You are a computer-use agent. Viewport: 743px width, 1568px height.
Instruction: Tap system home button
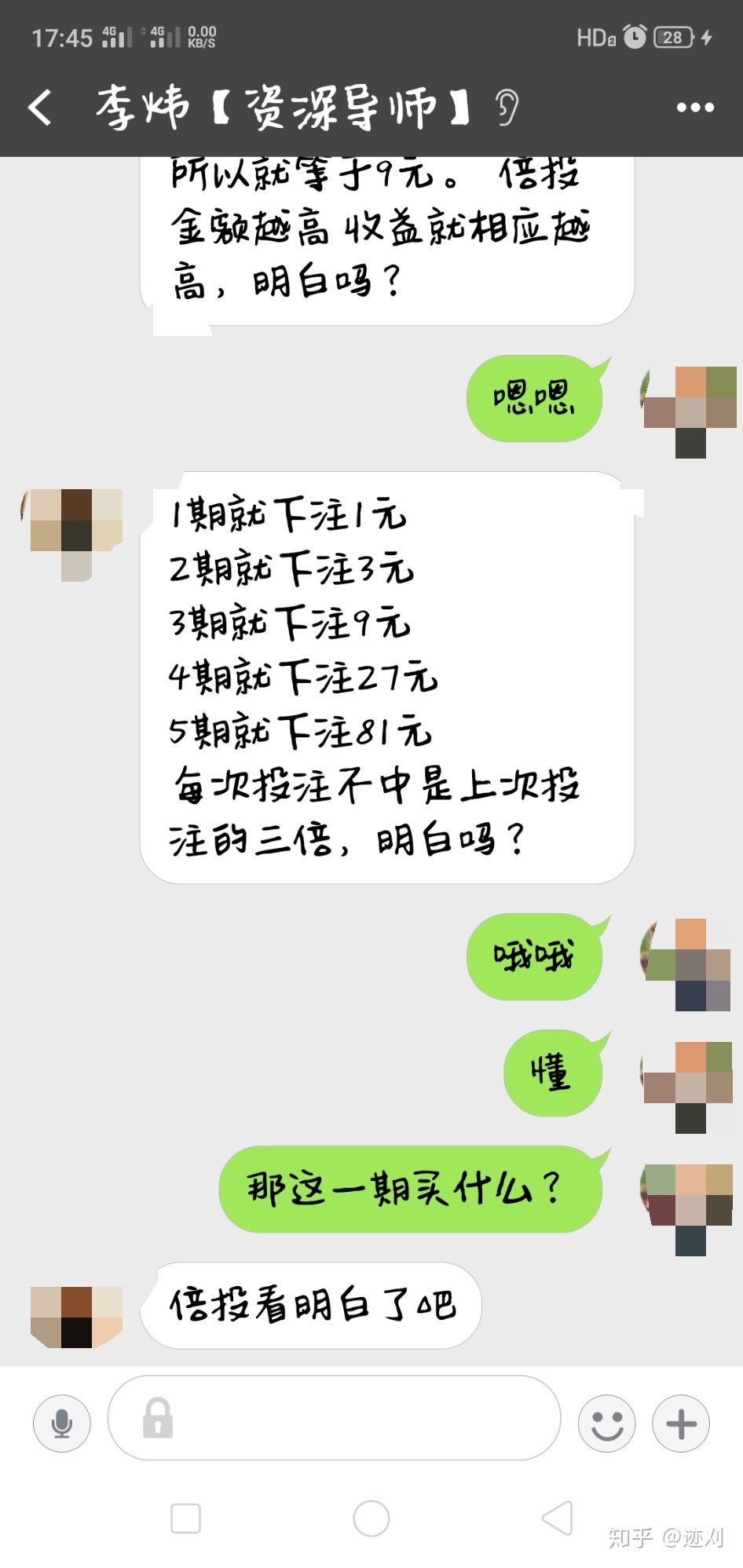371,1519
